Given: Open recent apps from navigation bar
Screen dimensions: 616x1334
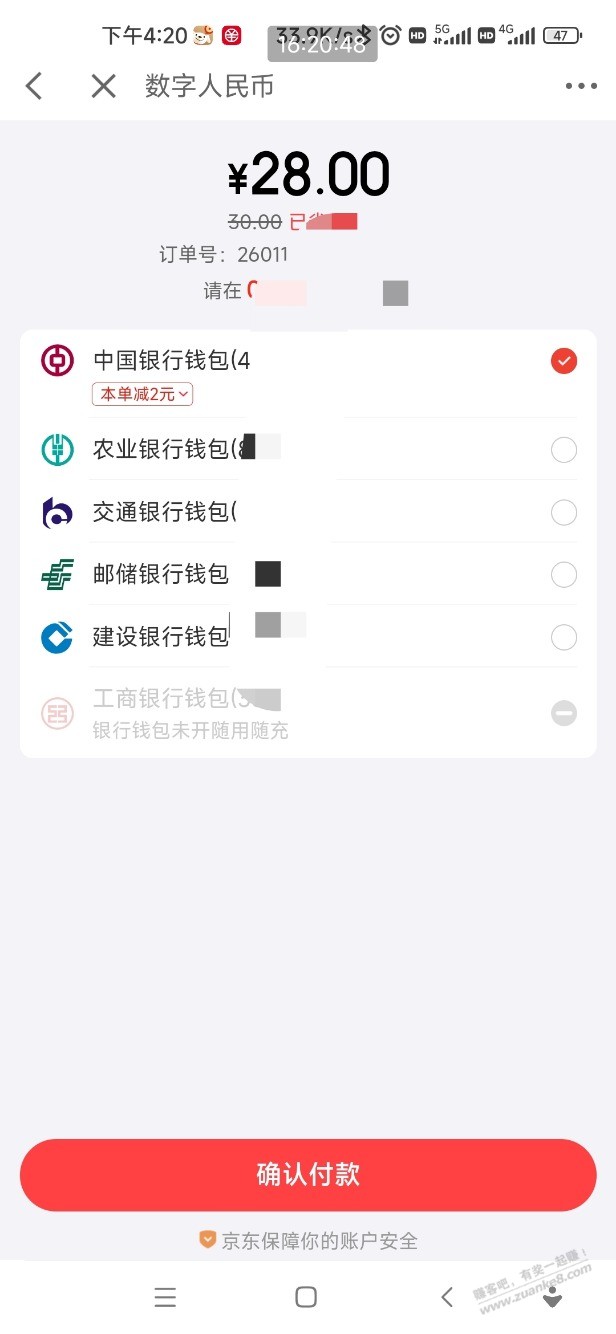Looking at the screenshot, I should click(x=165, y=1297).
